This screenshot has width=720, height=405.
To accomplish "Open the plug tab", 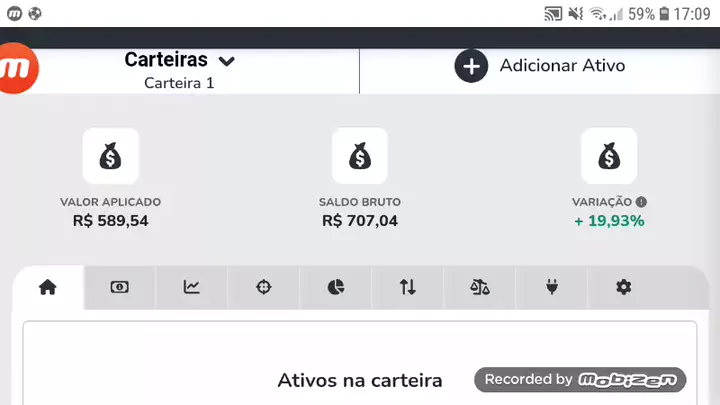I will 551,288.
